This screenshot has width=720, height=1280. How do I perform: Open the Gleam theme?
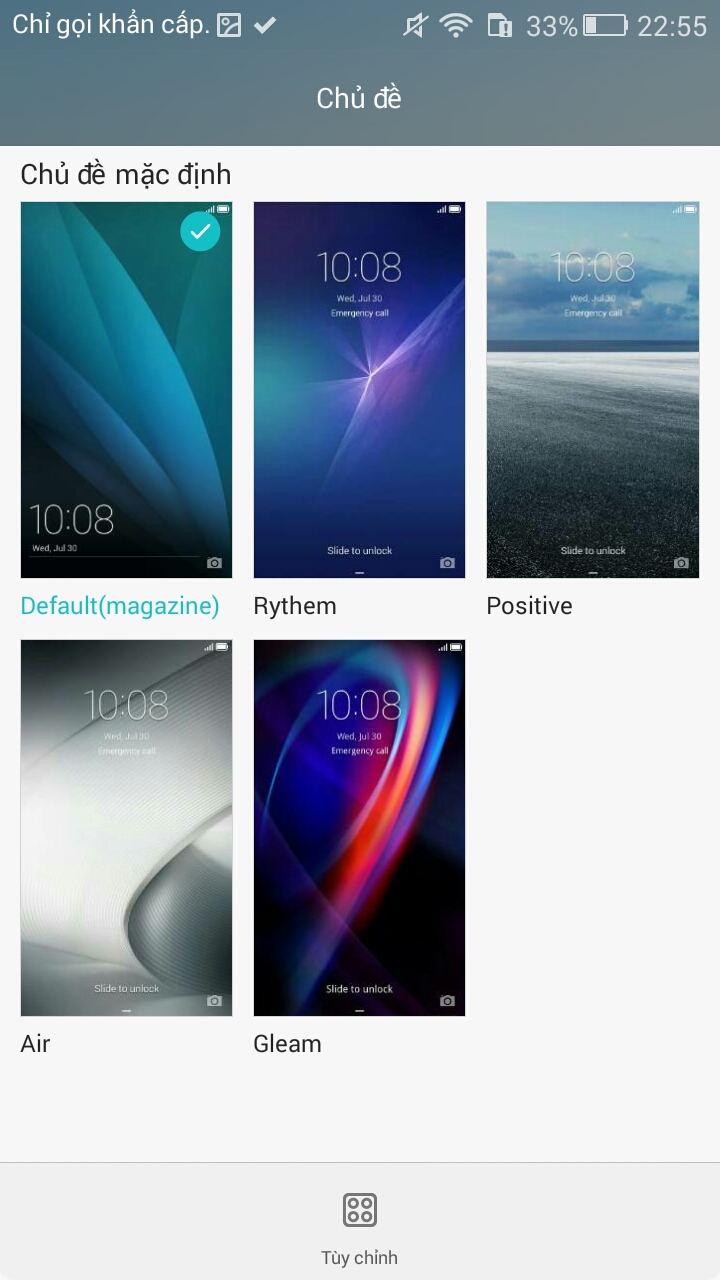click(359, 828)
